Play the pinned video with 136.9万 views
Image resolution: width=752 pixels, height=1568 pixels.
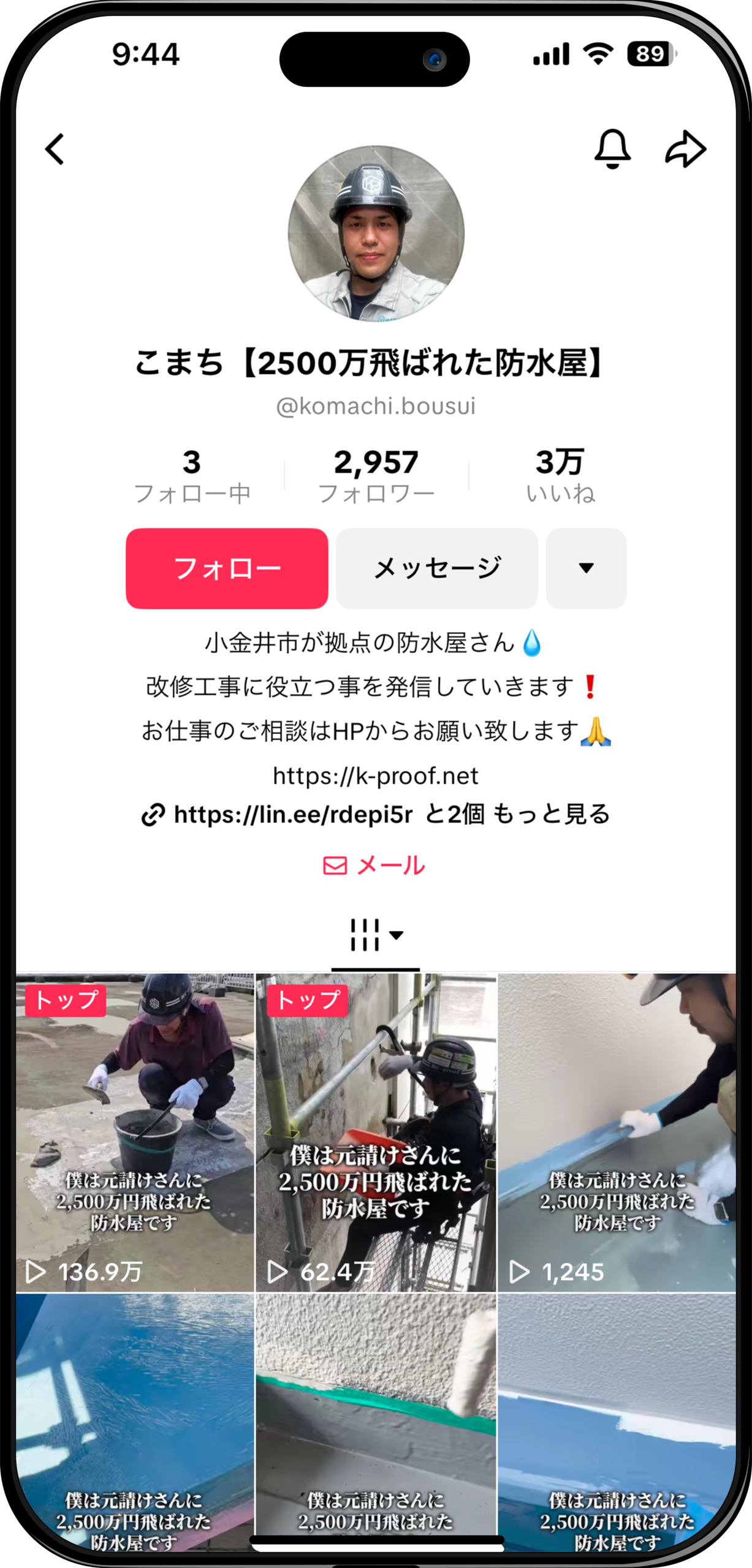coord(135,1133)
